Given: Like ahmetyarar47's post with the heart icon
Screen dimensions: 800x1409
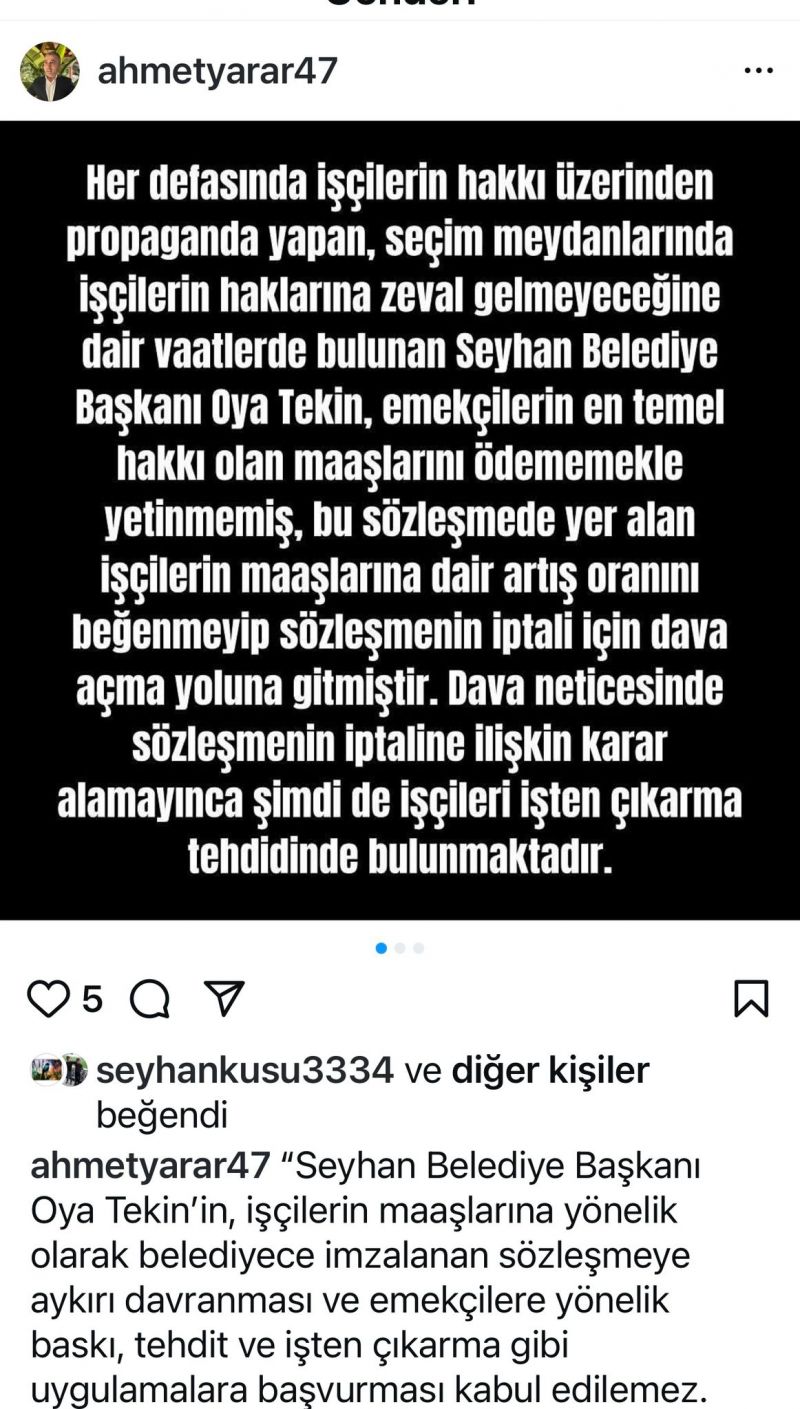Looking at the screenshot, I should 48,998.
